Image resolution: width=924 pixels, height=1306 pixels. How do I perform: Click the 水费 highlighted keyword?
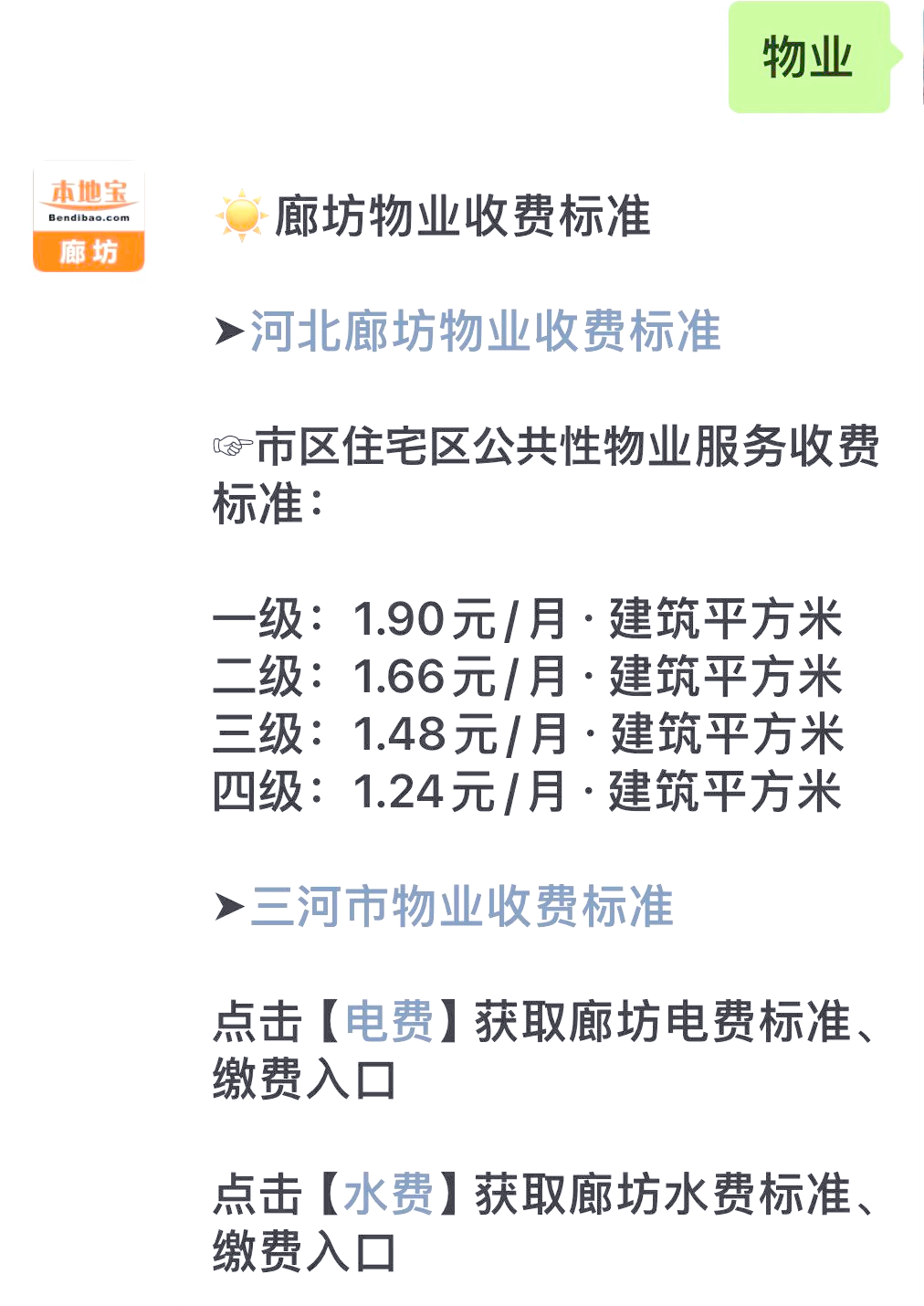pyautogui.click(x=388, y=1193)
